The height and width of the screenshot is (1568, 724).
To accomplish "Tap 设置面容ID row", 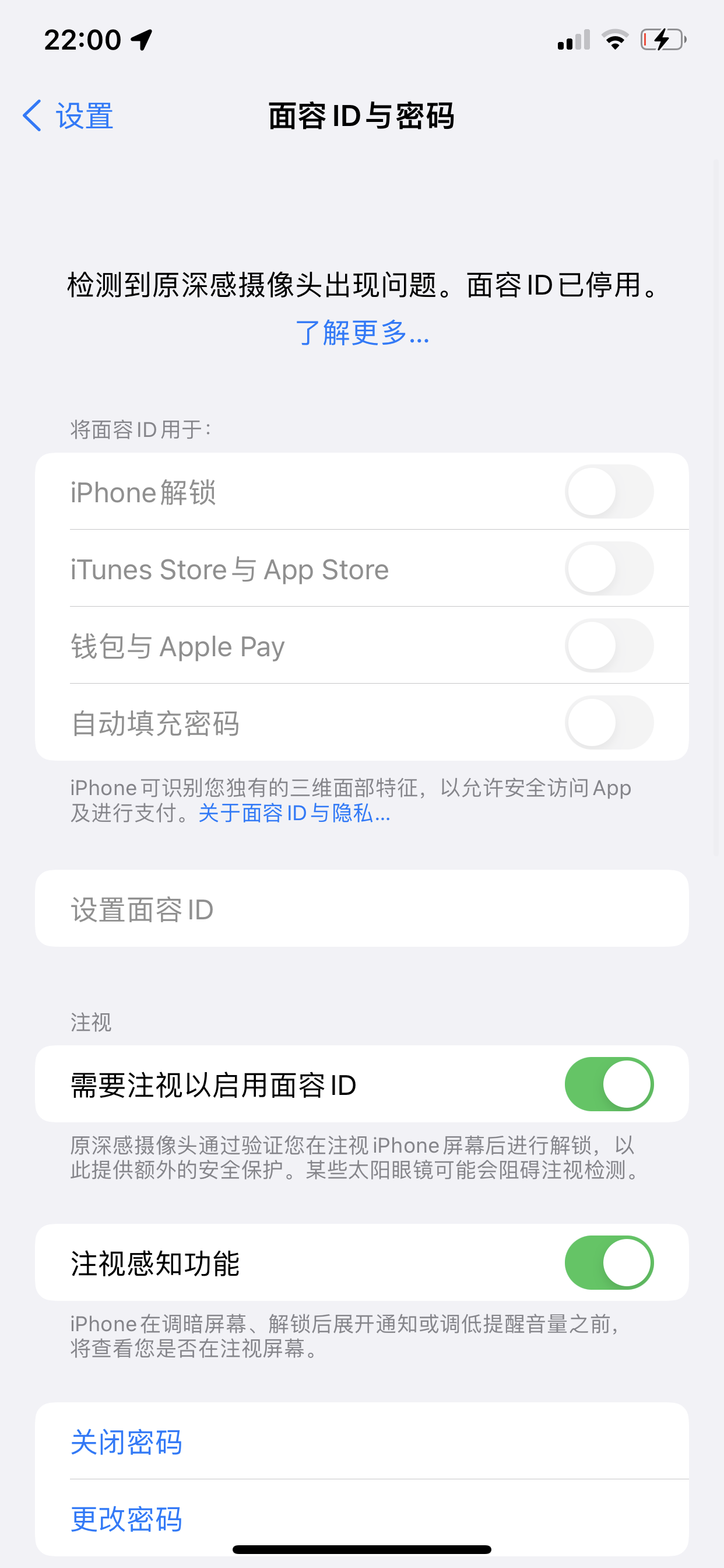I will 361,908.
